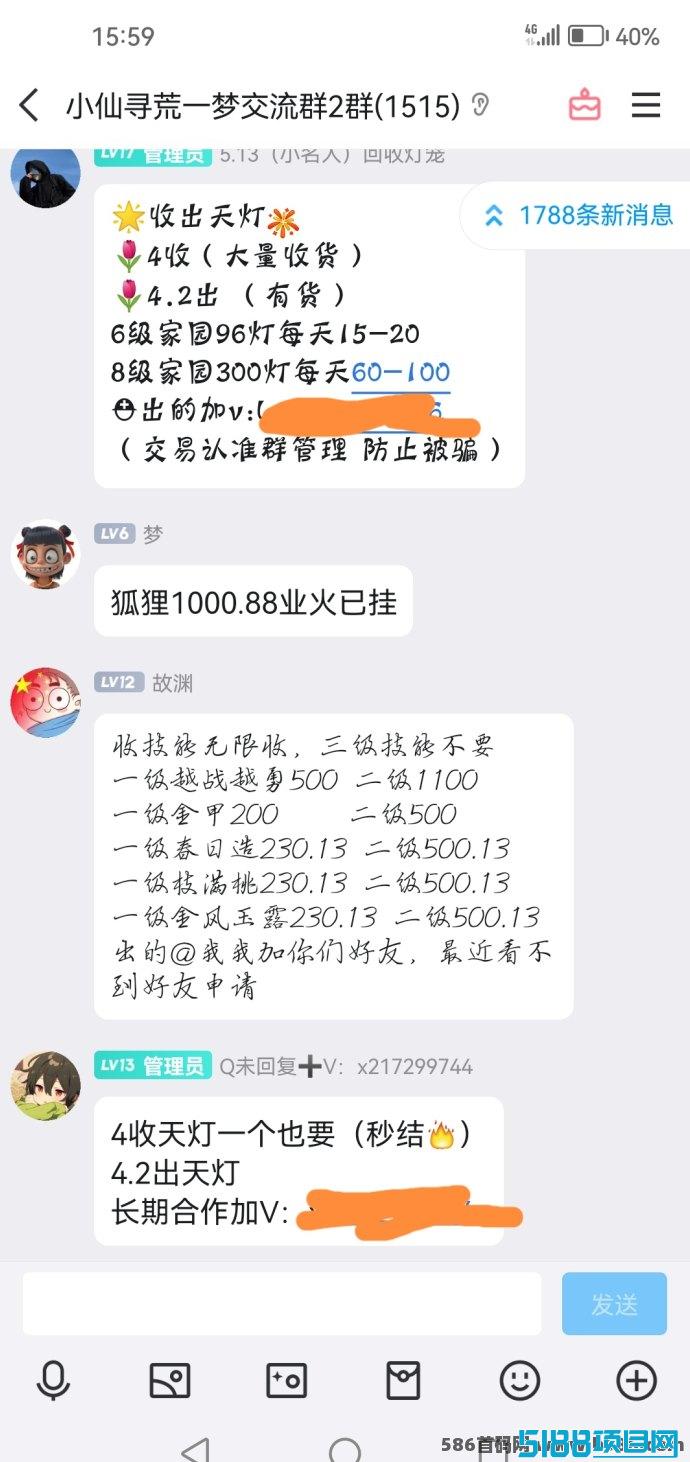The image size is (690, 1462).
Task: Jump to 1788条新消息
Action: coord(578,215)
